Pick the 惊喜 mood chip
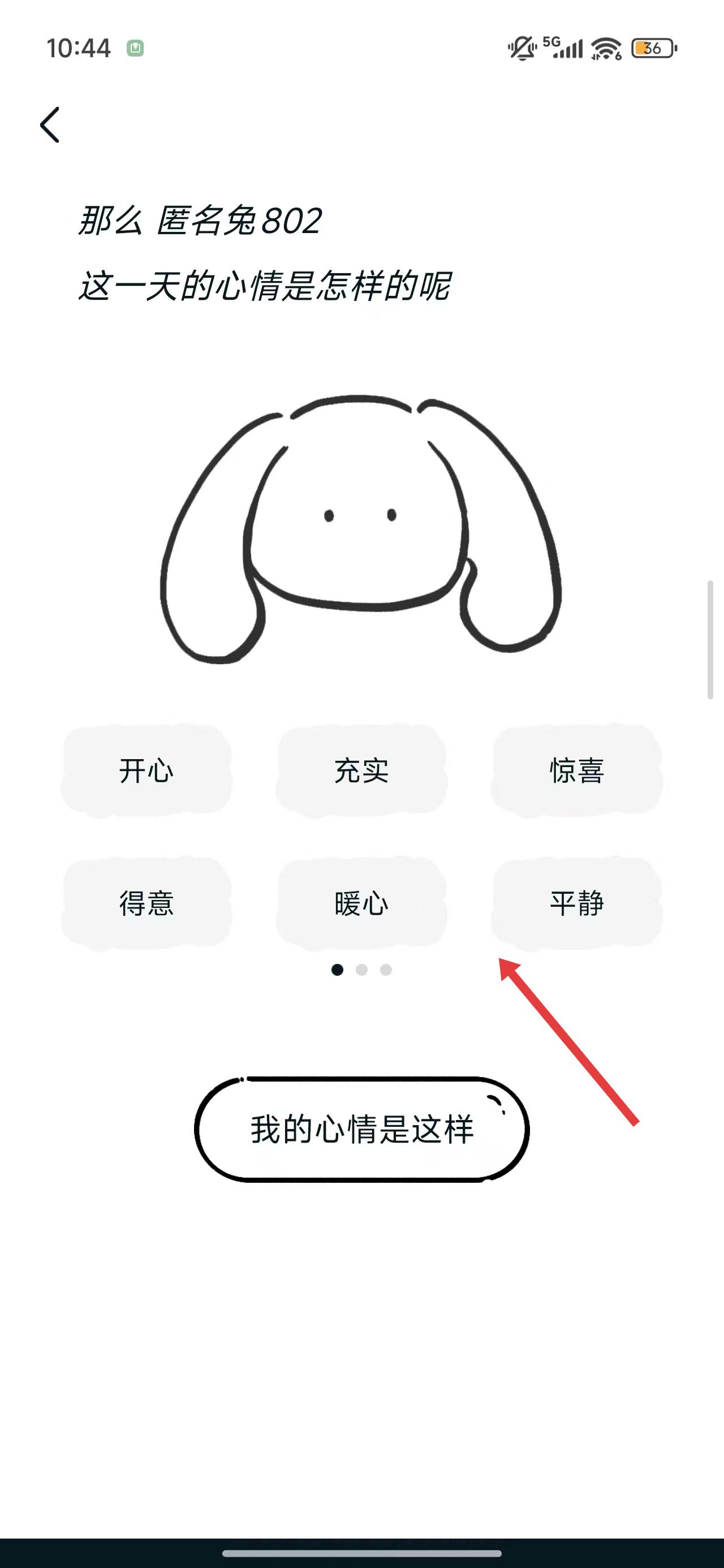The width and height of the screenshot is (724, 1568). coord(576,770)
